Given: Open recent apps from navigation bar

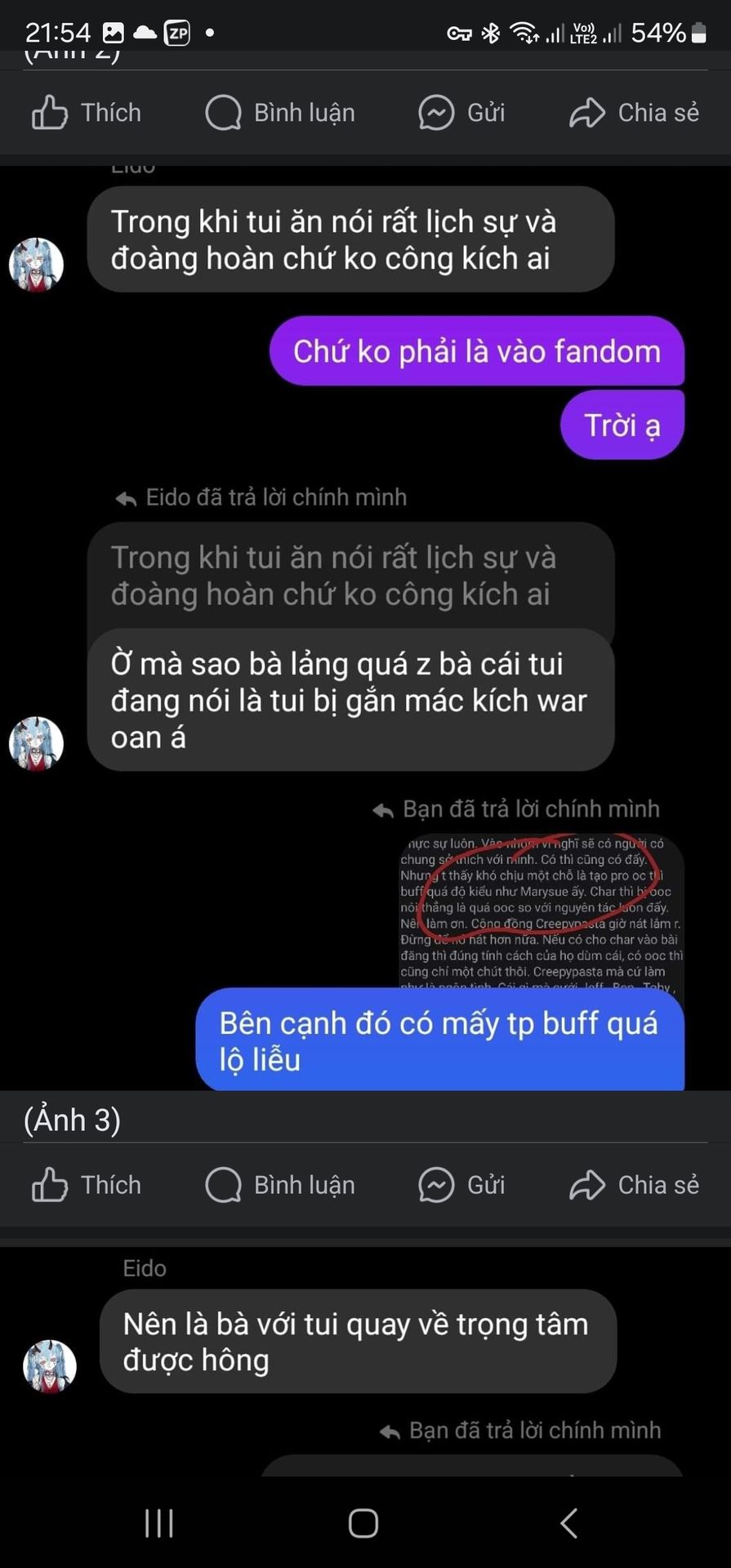Looking at the screenshot, I should [159, 1523].
